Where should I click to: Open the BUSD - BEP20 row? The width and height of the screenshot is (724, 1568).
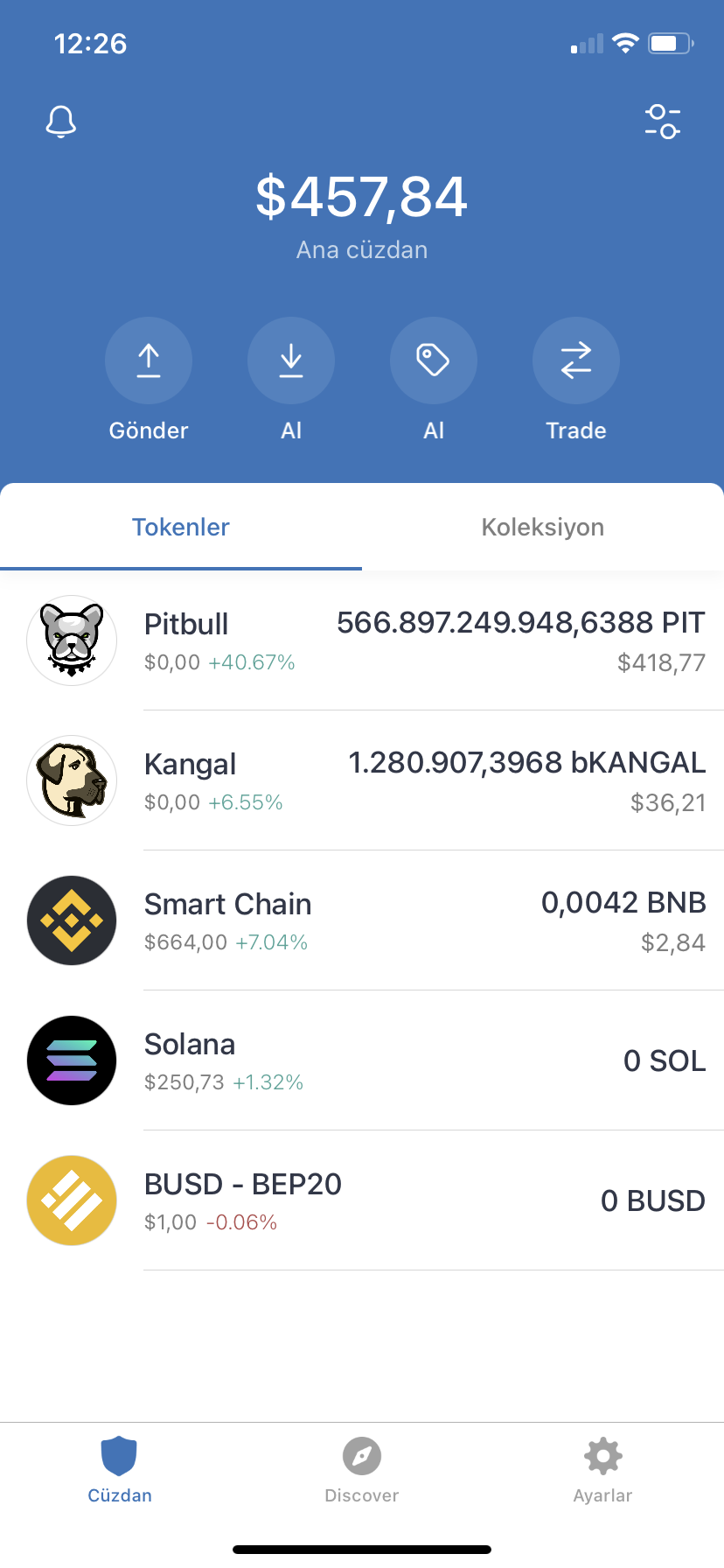tap(362, 1200)
